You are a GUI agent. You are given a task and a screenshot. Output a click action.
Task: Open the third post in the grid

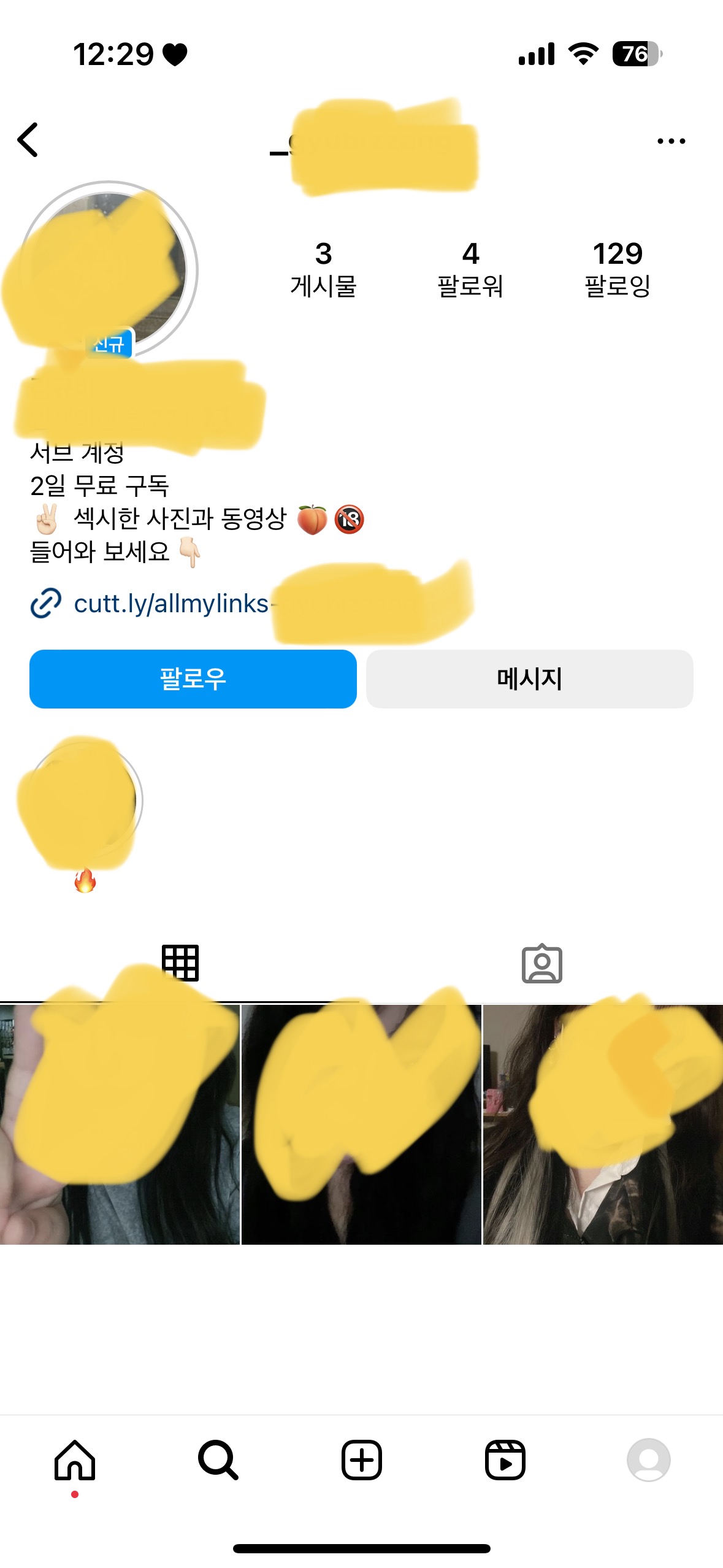(603, 1124)
